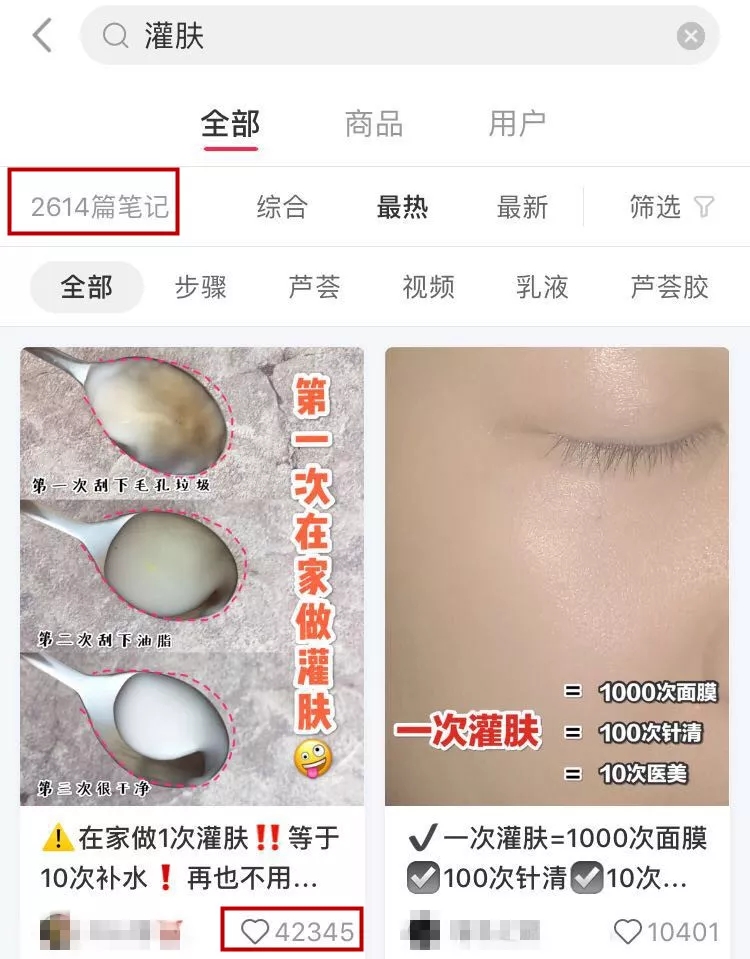The image size is (750, 959).
Task: Go back using the back arrow
Action: 41,36
